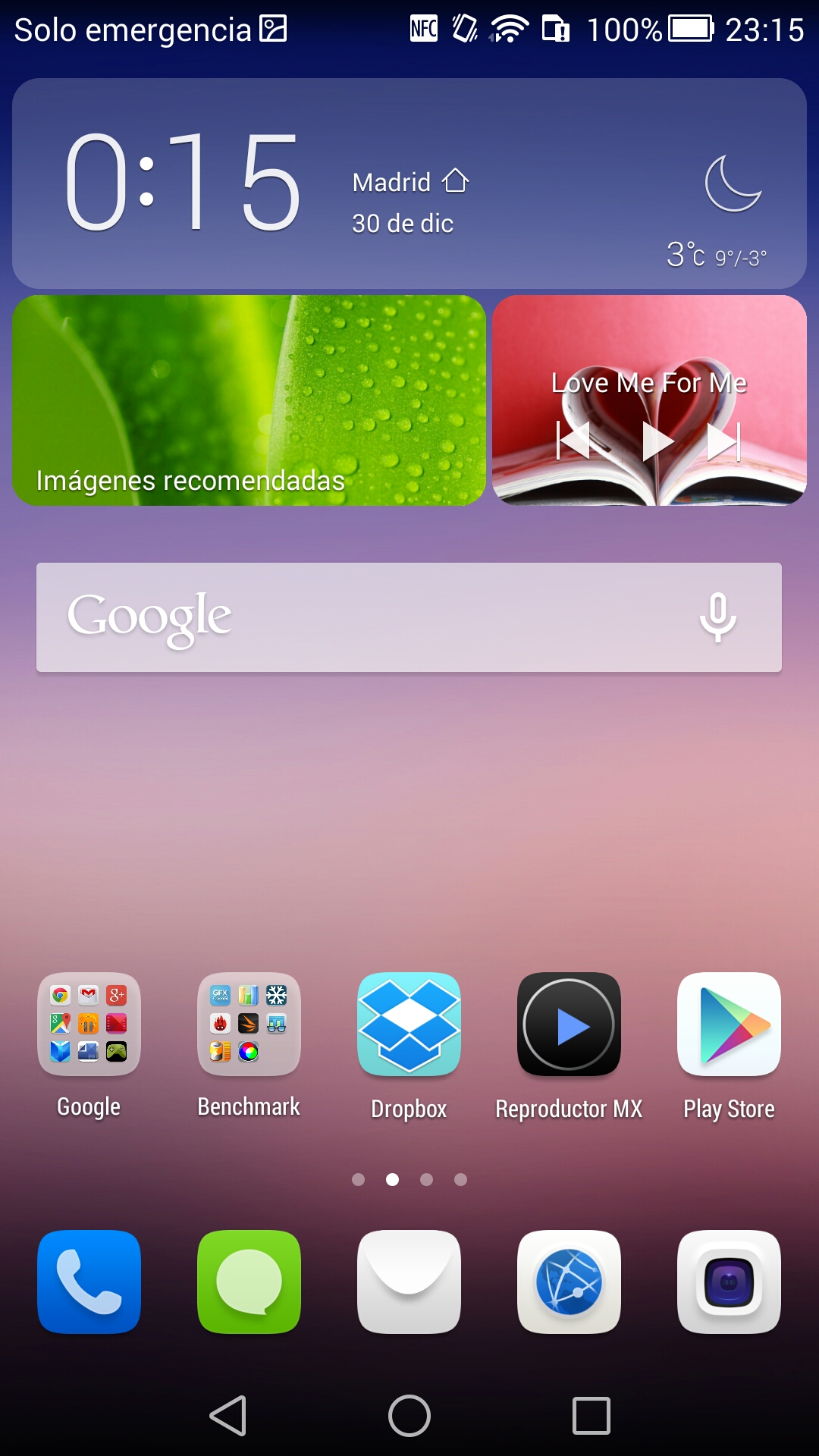The height and width of the screenshot is (1456, 819).
Task: Open the phone dialer in the dock
Action: point(89,1282)
